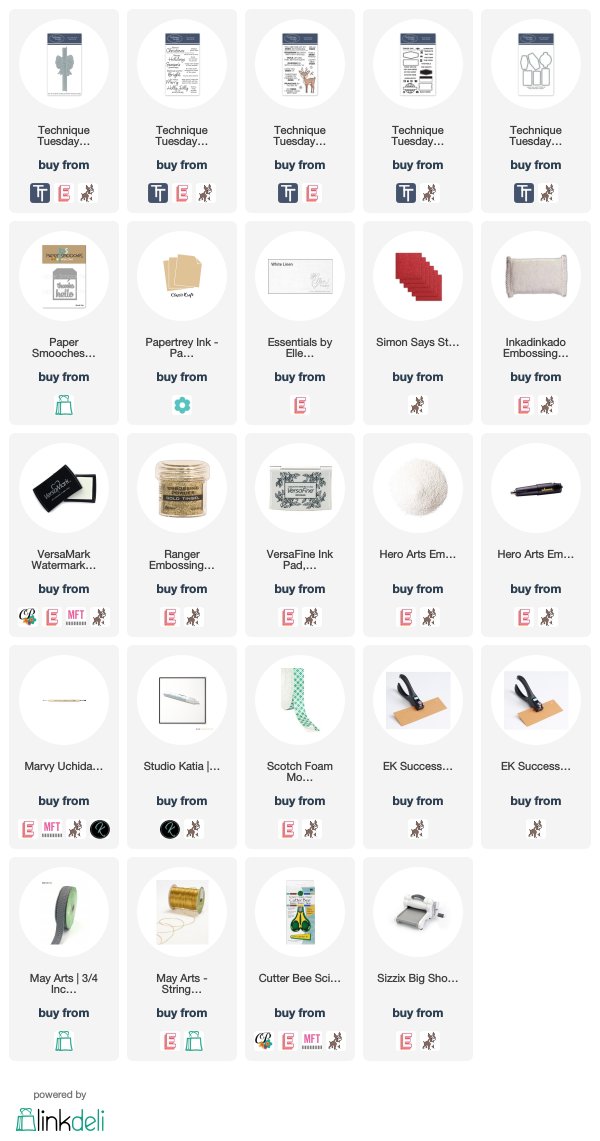Screen dimensions: 600x1141
Task: Open the Paper Smooches product tile
Action: [x=64, y=323]
